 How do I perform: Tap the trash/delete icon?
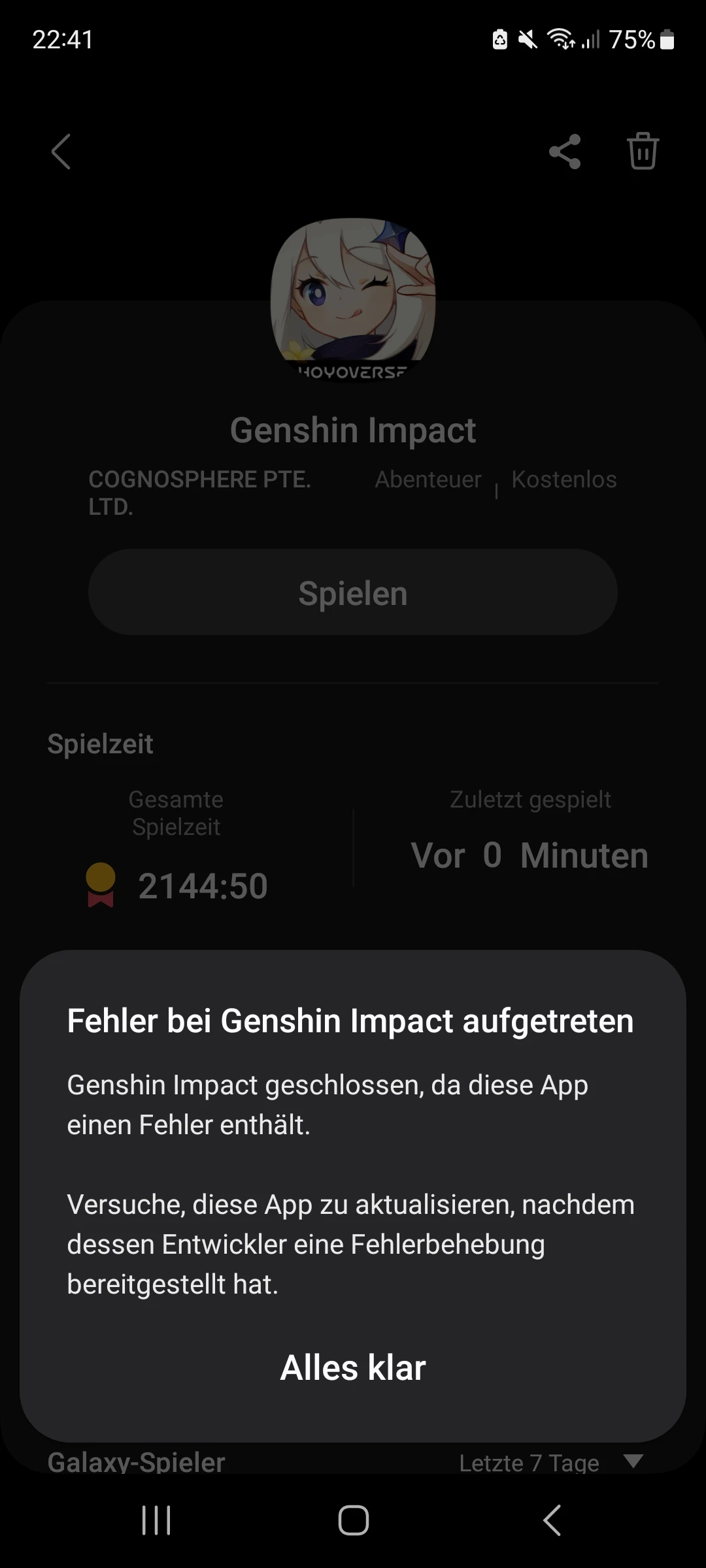[x=643, y=152]
